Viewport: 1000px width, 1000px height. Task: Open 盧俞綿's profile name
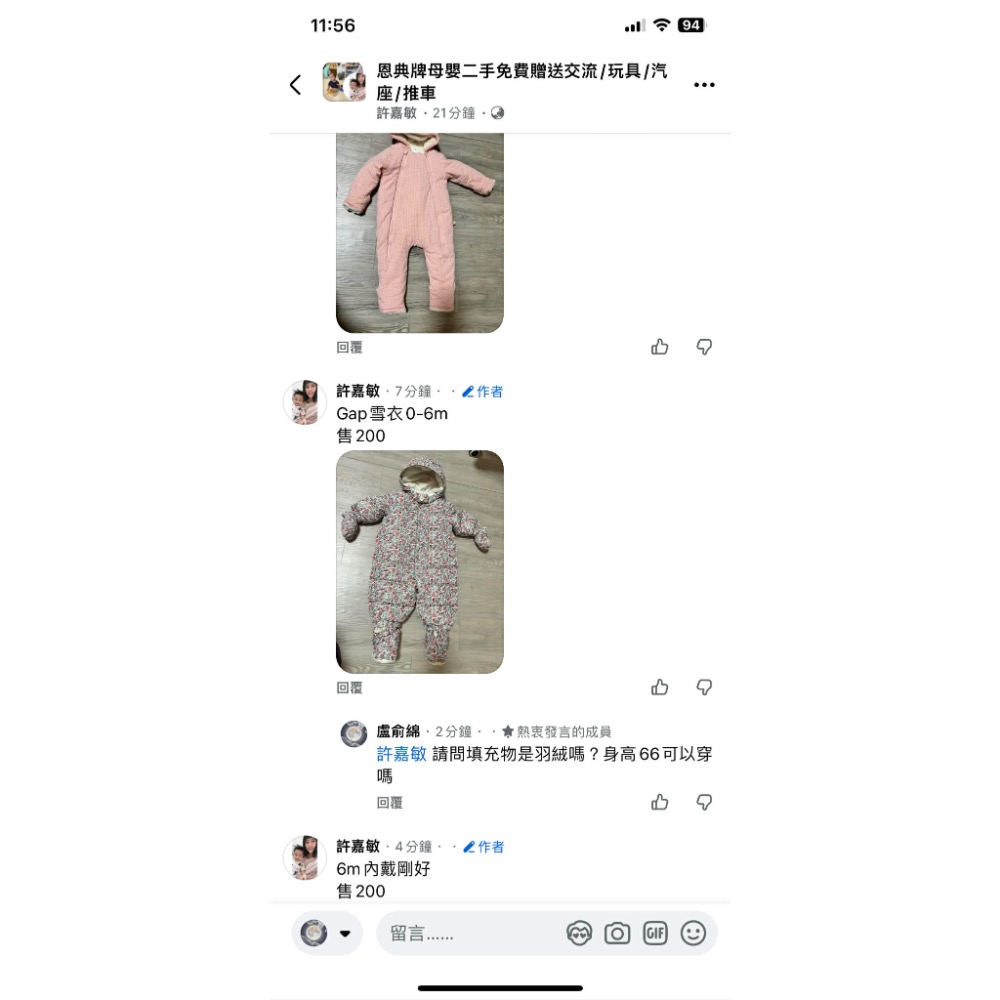pyautogui.click(x=398, y=732)
